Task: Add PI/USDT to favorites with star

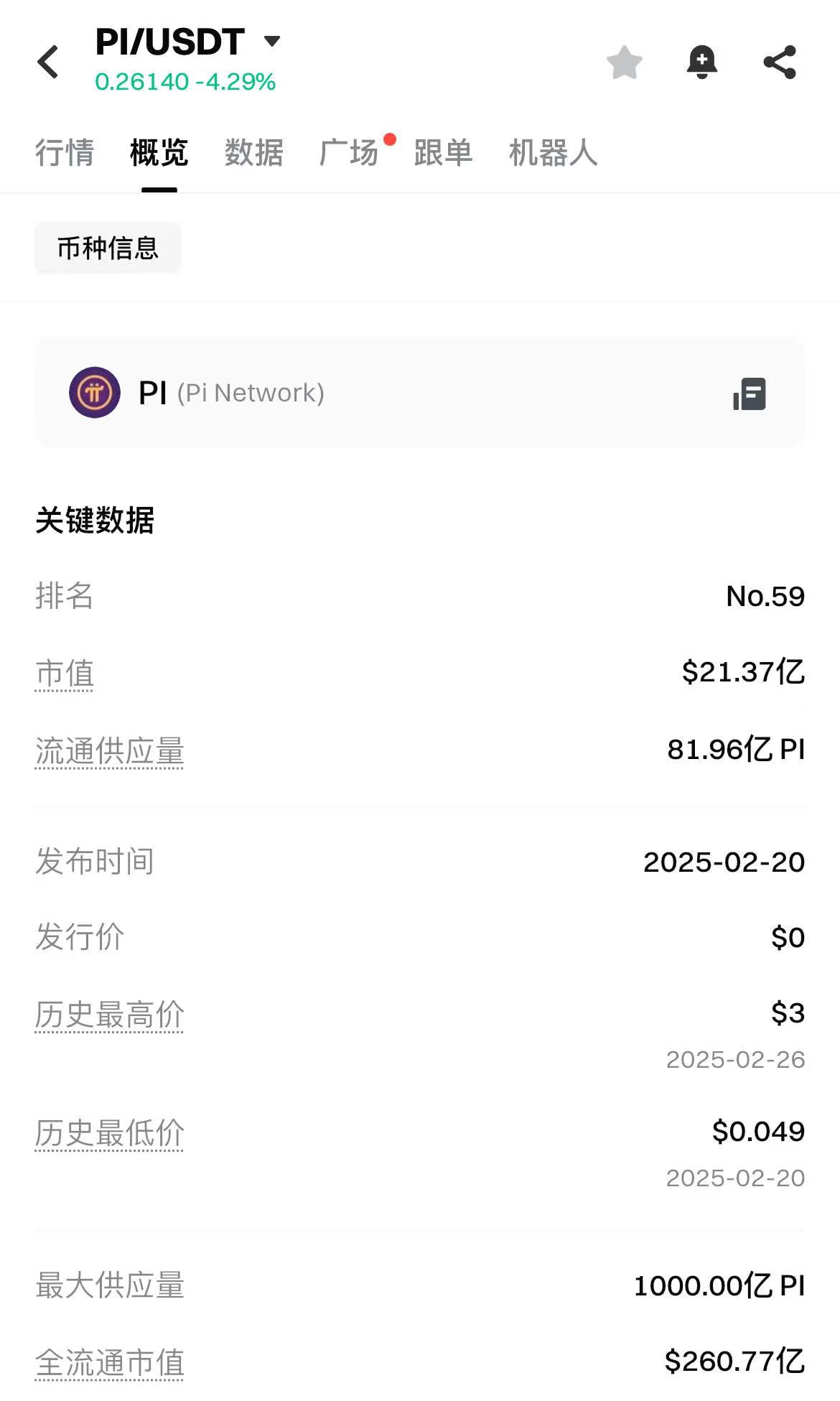Action: [x=624, y=62]
